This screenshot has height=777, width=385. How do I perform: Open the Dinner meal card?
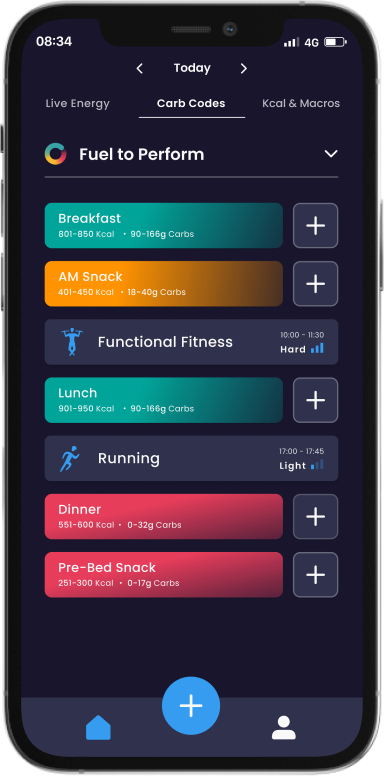coord(164,516)
